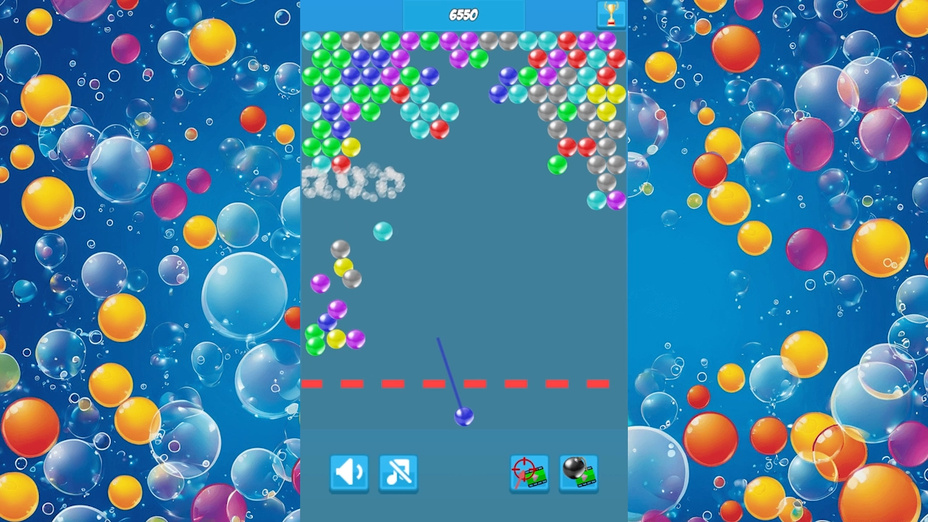This screenshot has width=928, height=522.
Task: Activate the black bomb ball power-up
Action: pyautogui.click(x=578, y=472)
